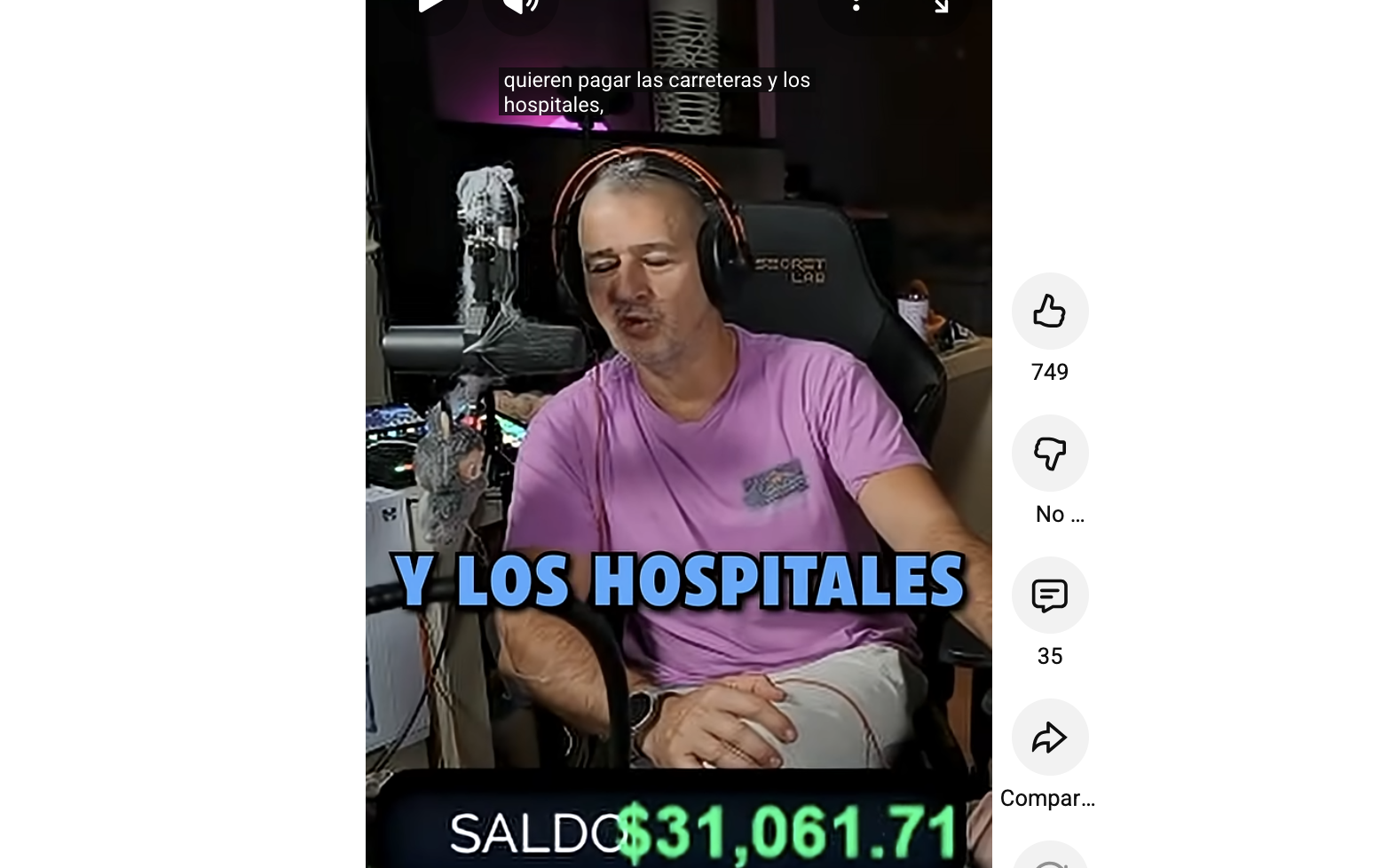Toggle fullscreen using the diagonal arrow icon
1381x868 pixels.
[940, 5]
